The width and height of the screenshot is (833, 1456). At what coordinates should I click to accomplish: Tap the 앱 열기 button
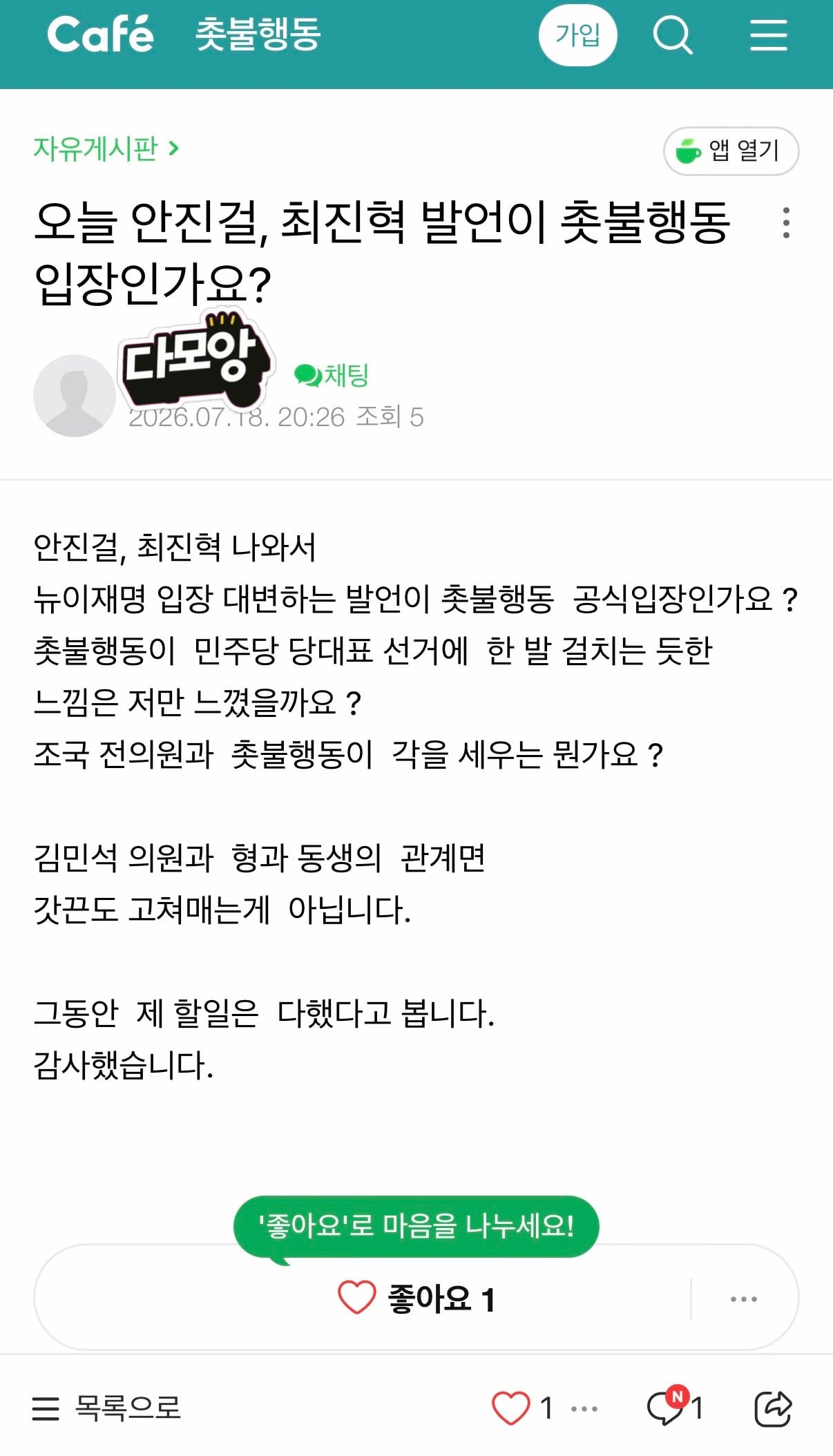(x=731, y=151)
